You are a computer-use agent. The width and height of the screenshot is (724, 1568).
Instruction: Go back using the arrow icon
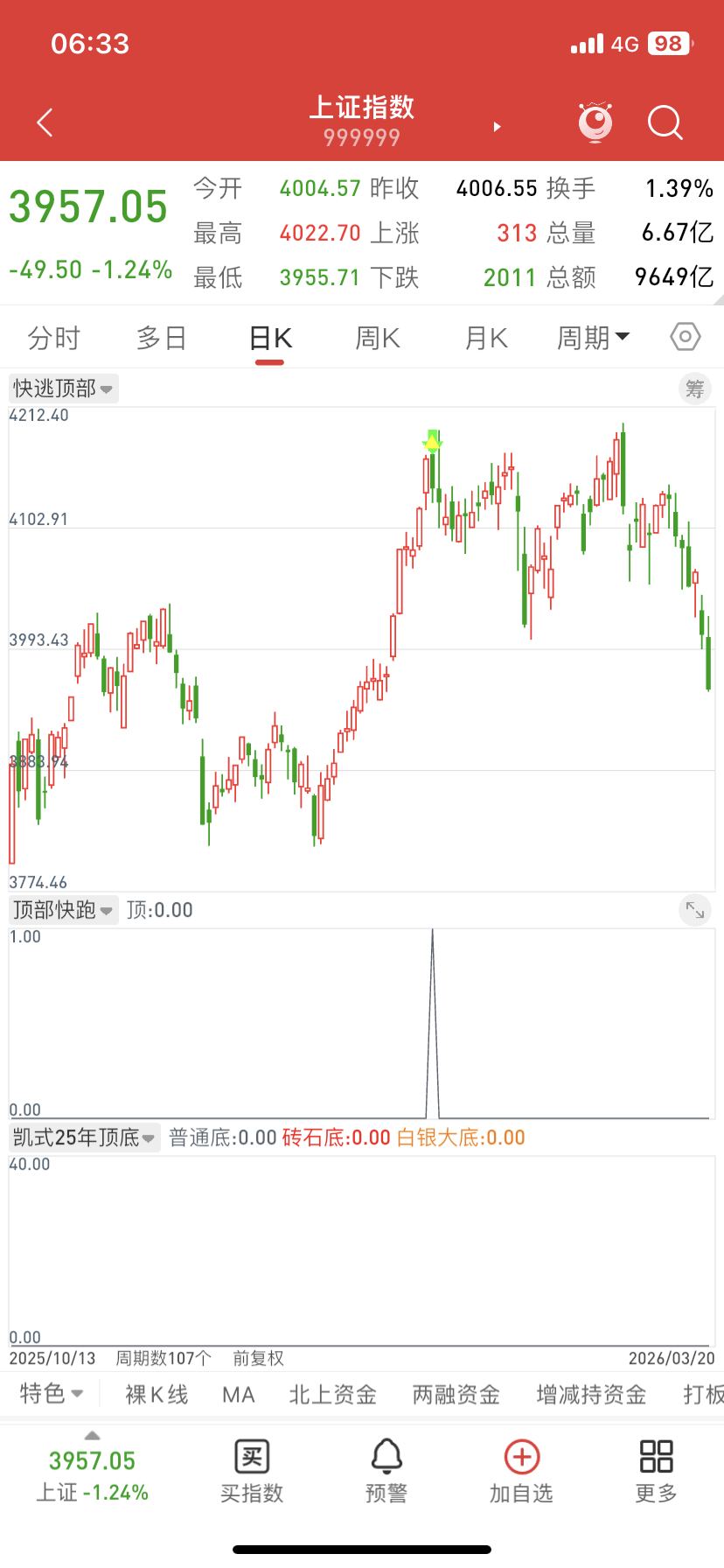click(45, 123)
